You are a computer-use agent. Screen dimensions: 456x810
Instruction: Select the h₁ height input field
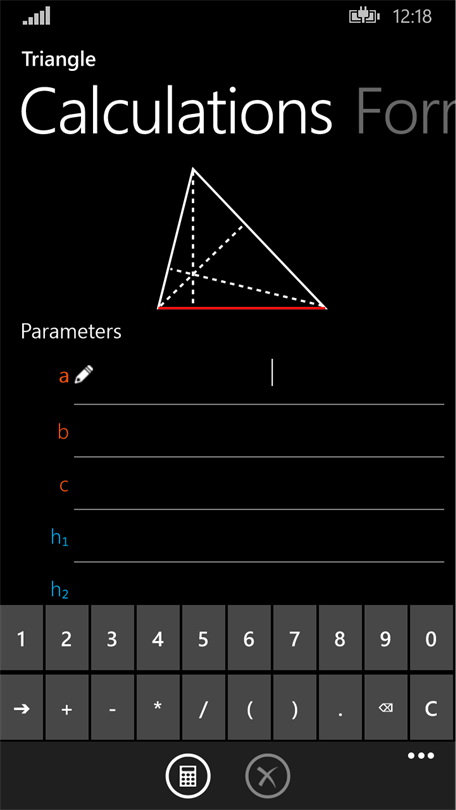[x=259, y=538]
